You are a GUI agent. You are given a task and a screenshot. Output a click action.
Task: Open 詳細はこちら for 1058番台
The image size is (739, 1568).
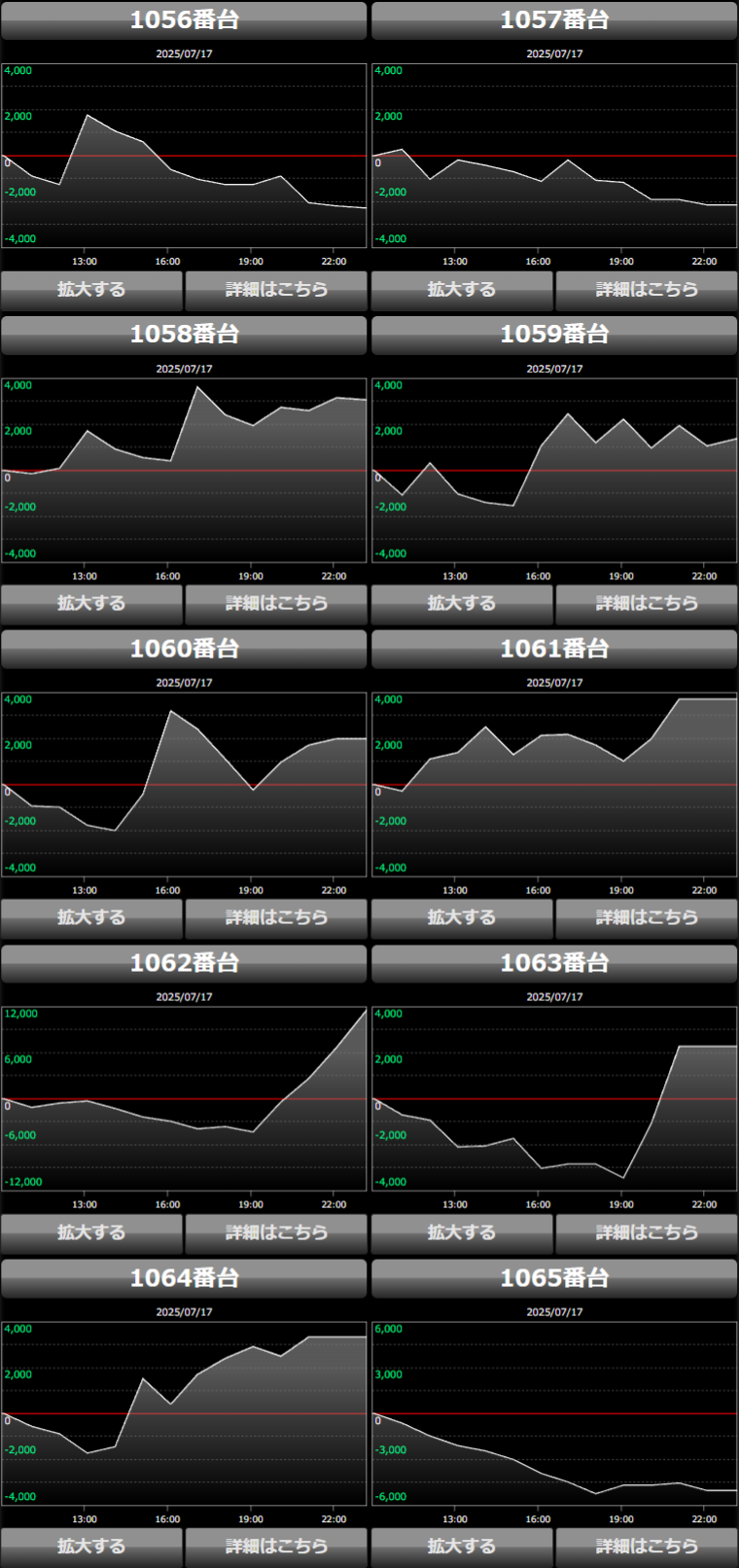click(x=276, y=604)
